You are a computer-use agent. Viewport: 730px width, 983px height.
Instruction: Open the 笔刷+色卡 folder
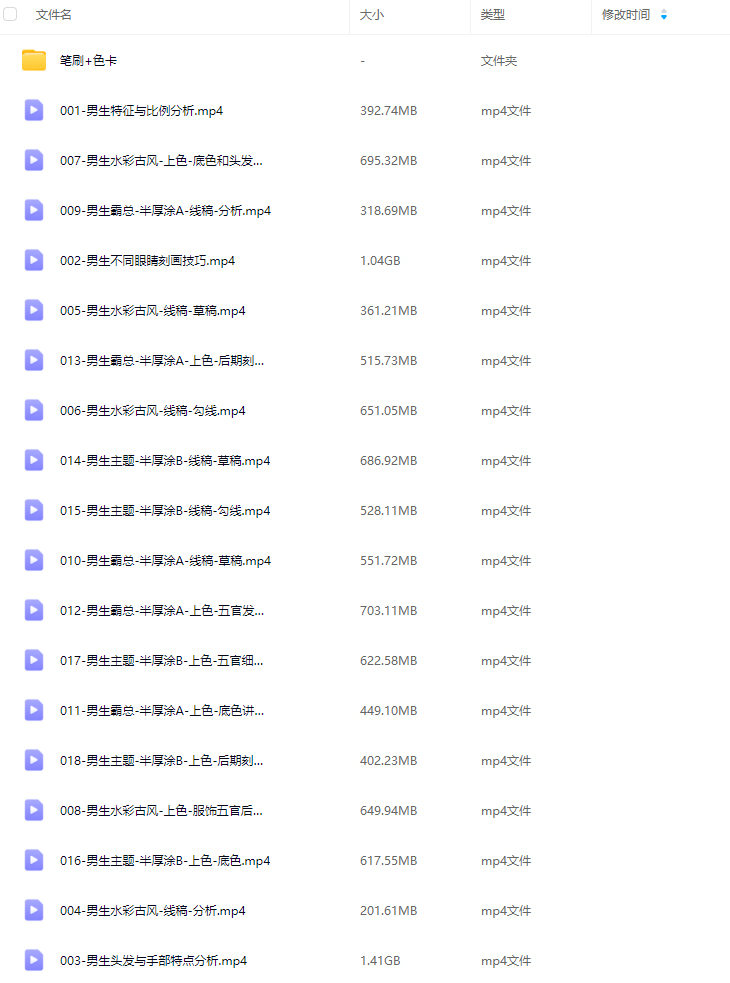pyautogui.click(x=89, y=61)
